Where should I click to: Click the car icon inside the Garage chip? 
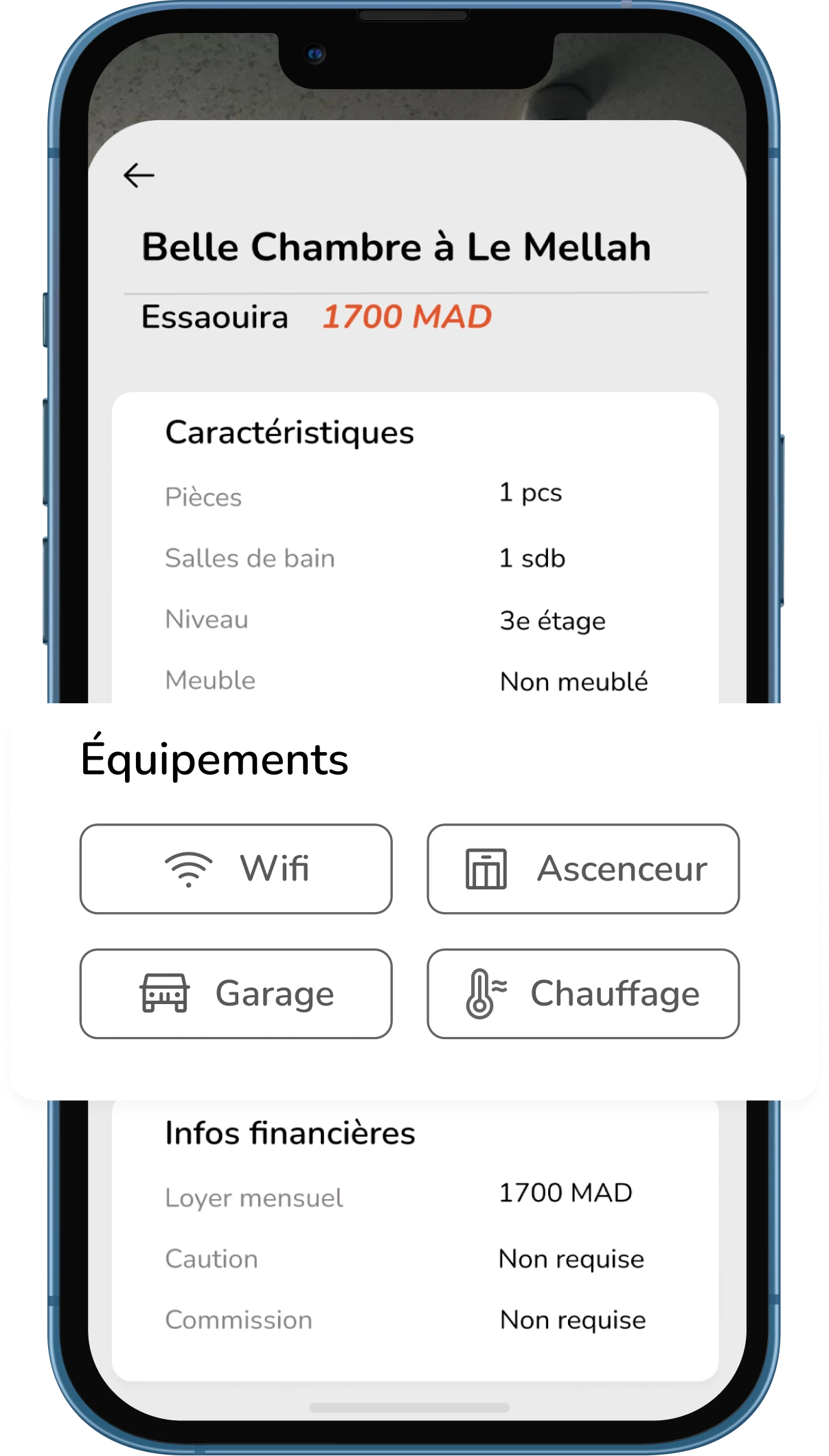pyautogui.click(x=165, y=991)
